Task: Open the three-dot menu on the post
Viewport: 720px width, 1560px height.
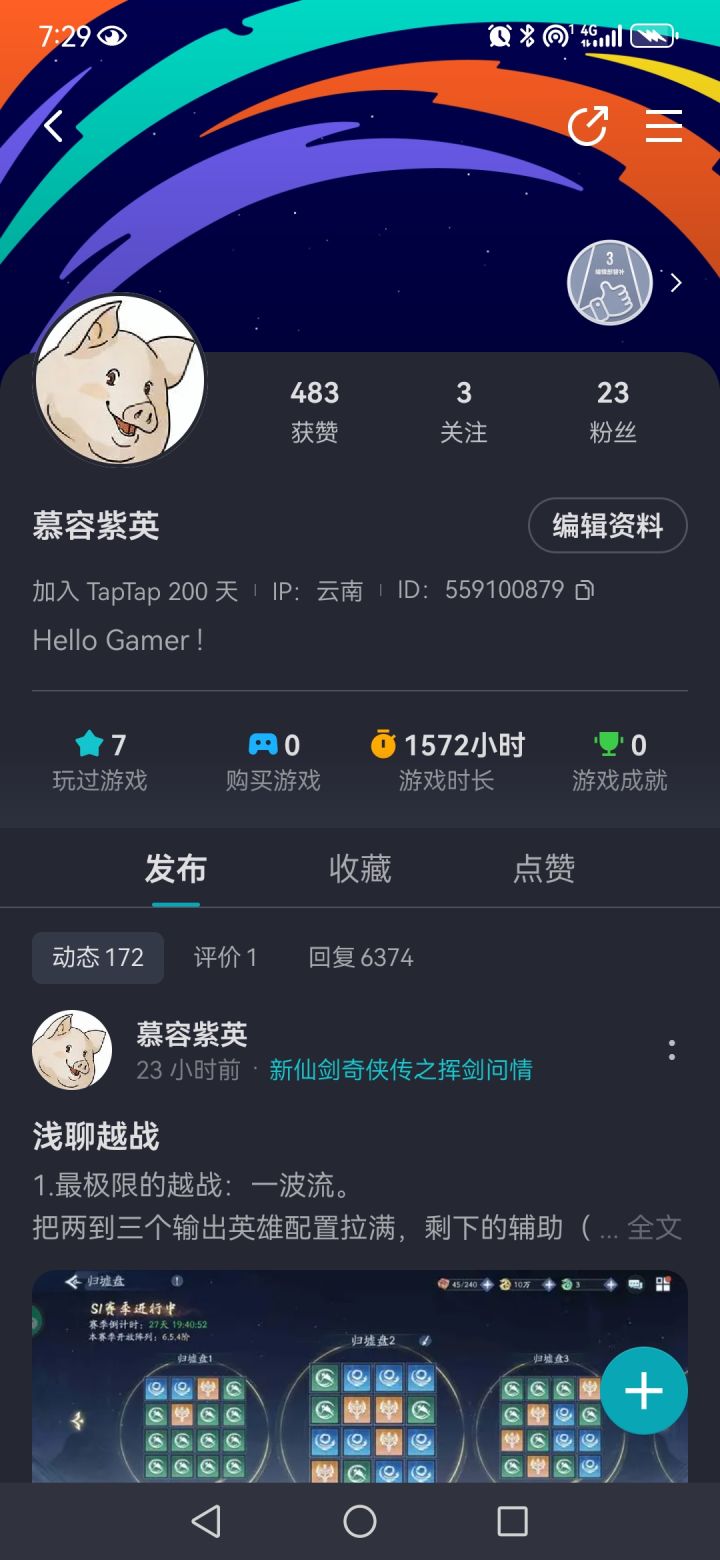Action: click(671, 1051)
